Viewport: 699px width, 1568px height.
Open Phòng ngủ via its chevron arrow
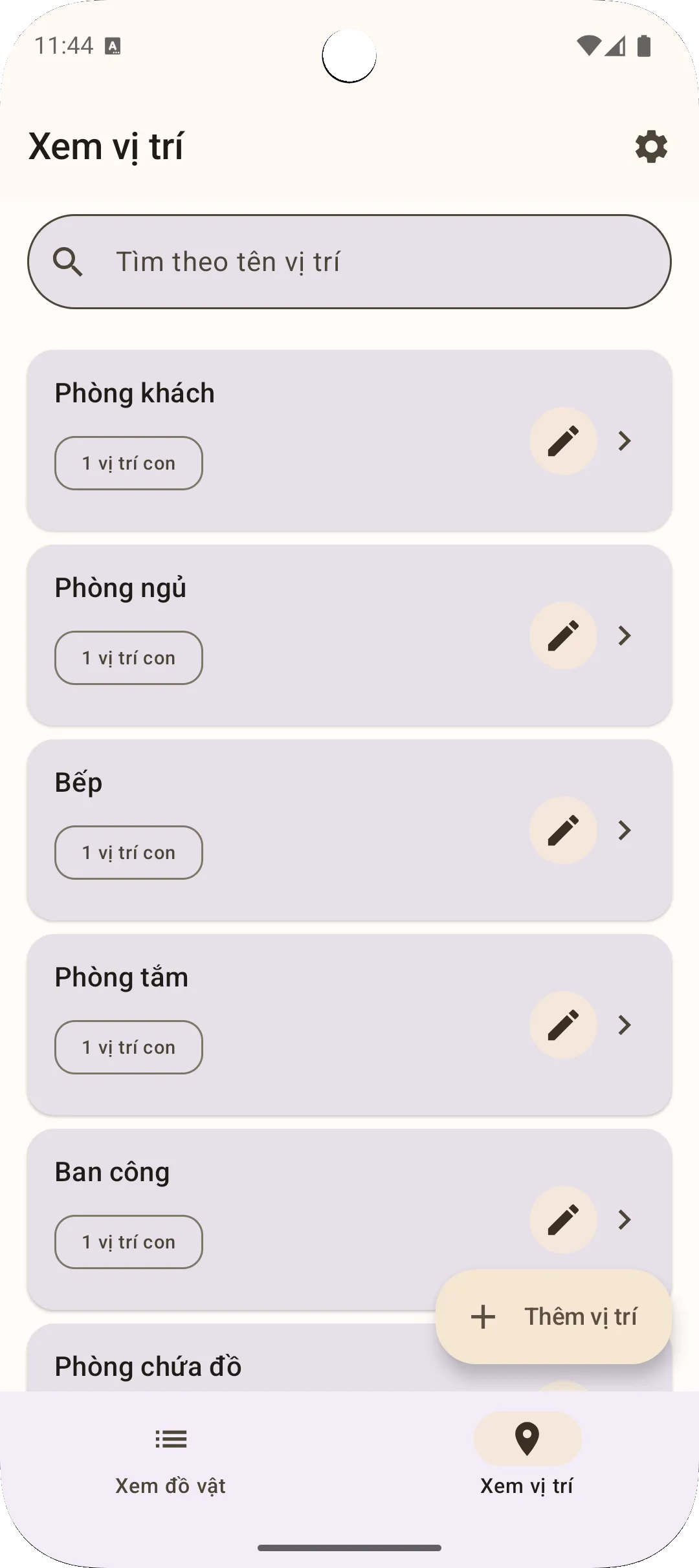click(x=625, y=636)
